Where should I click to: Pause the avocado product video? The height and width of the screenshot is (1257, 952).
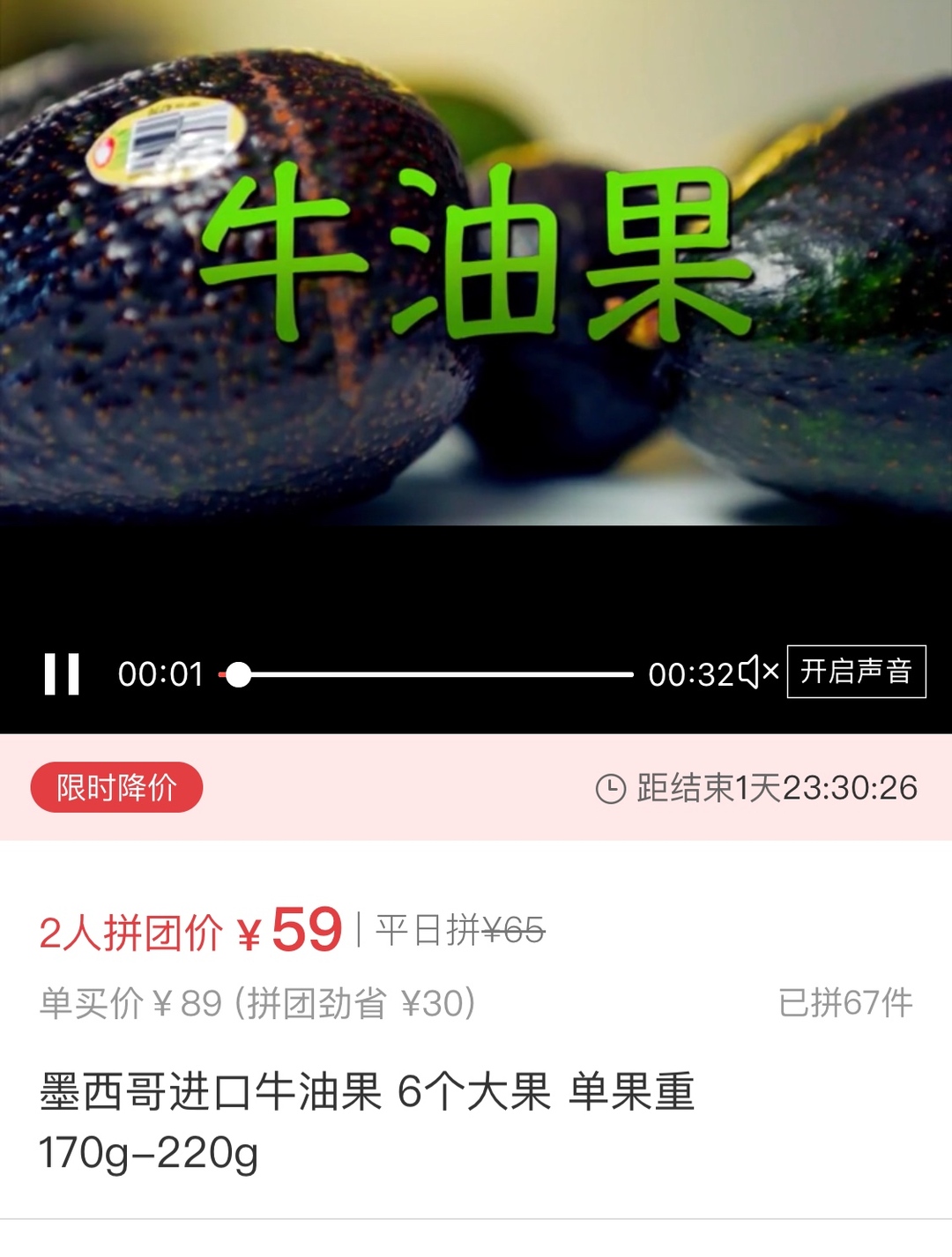pos(62,674)
